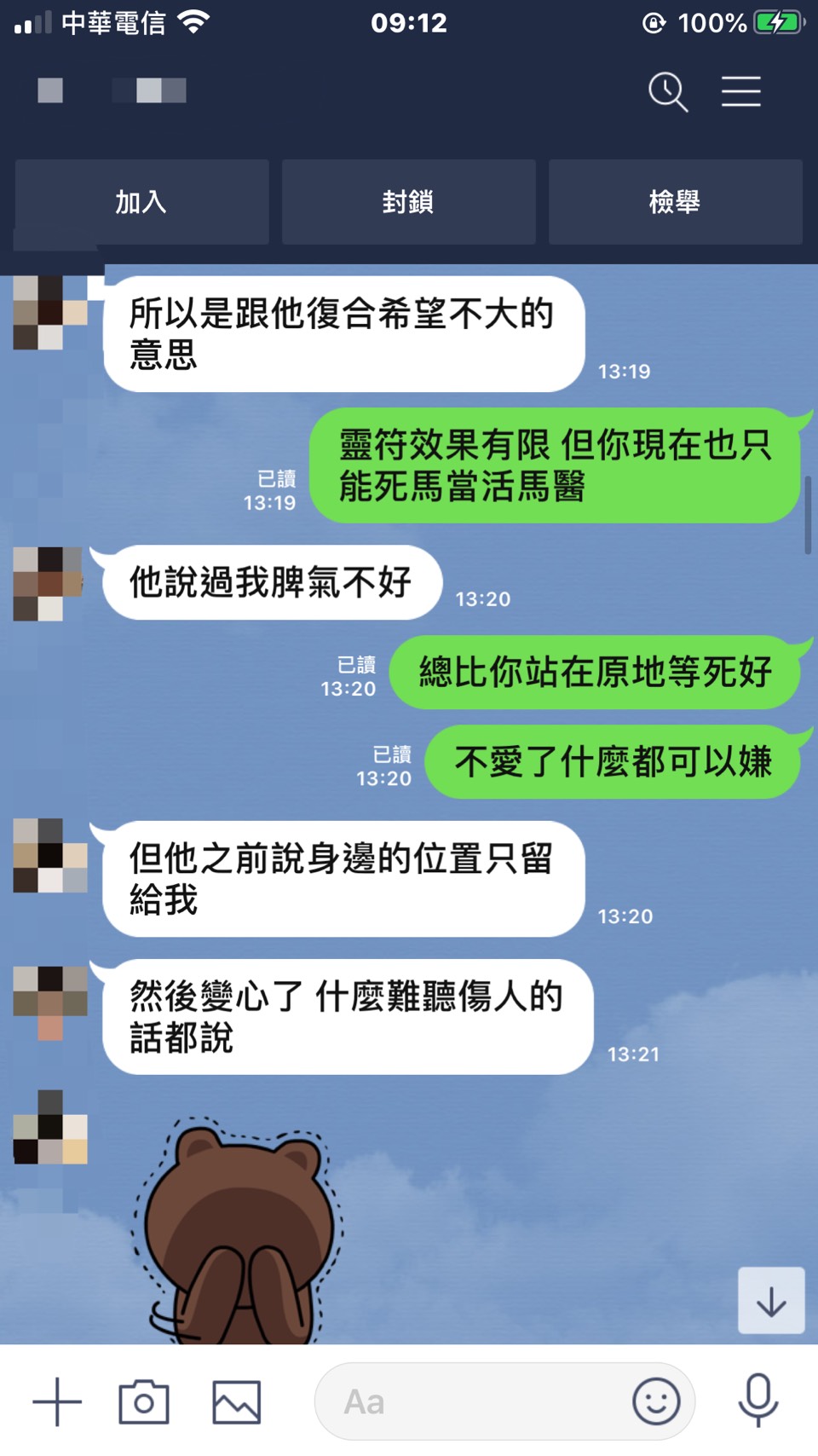Open sender avatar beside 他說過我脾氣不好
The image size is (818, 1456).
(49, 584)
